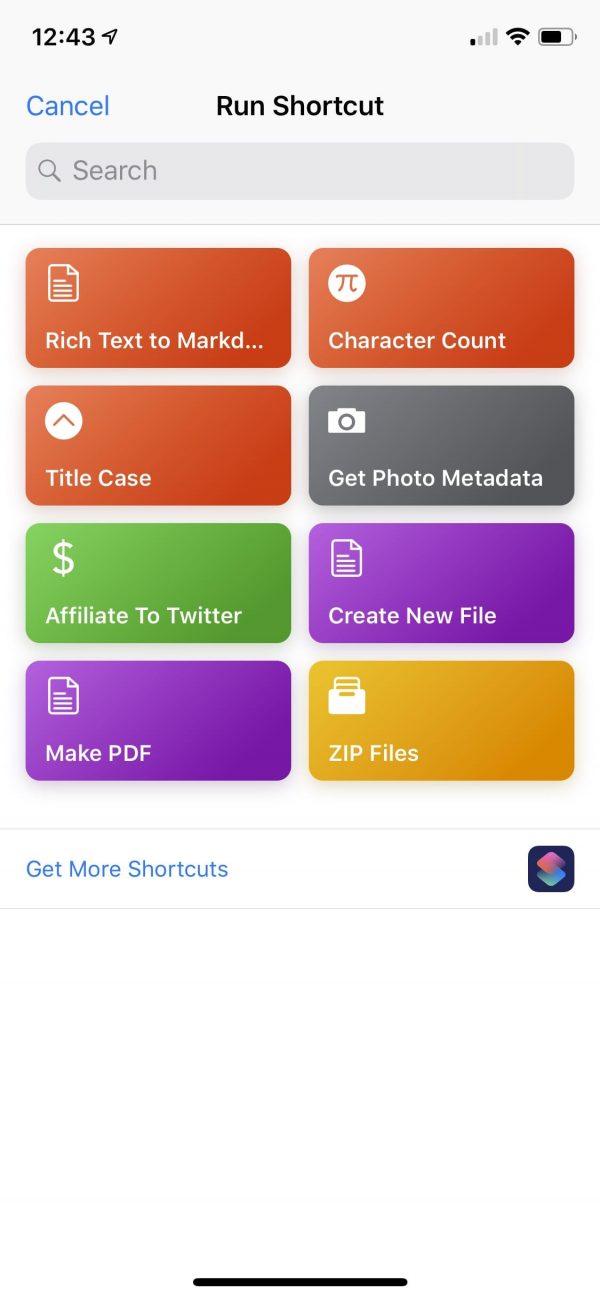Run the Make PDF shortcut
The image size is (600, 1299).
[x=158, y=720]
